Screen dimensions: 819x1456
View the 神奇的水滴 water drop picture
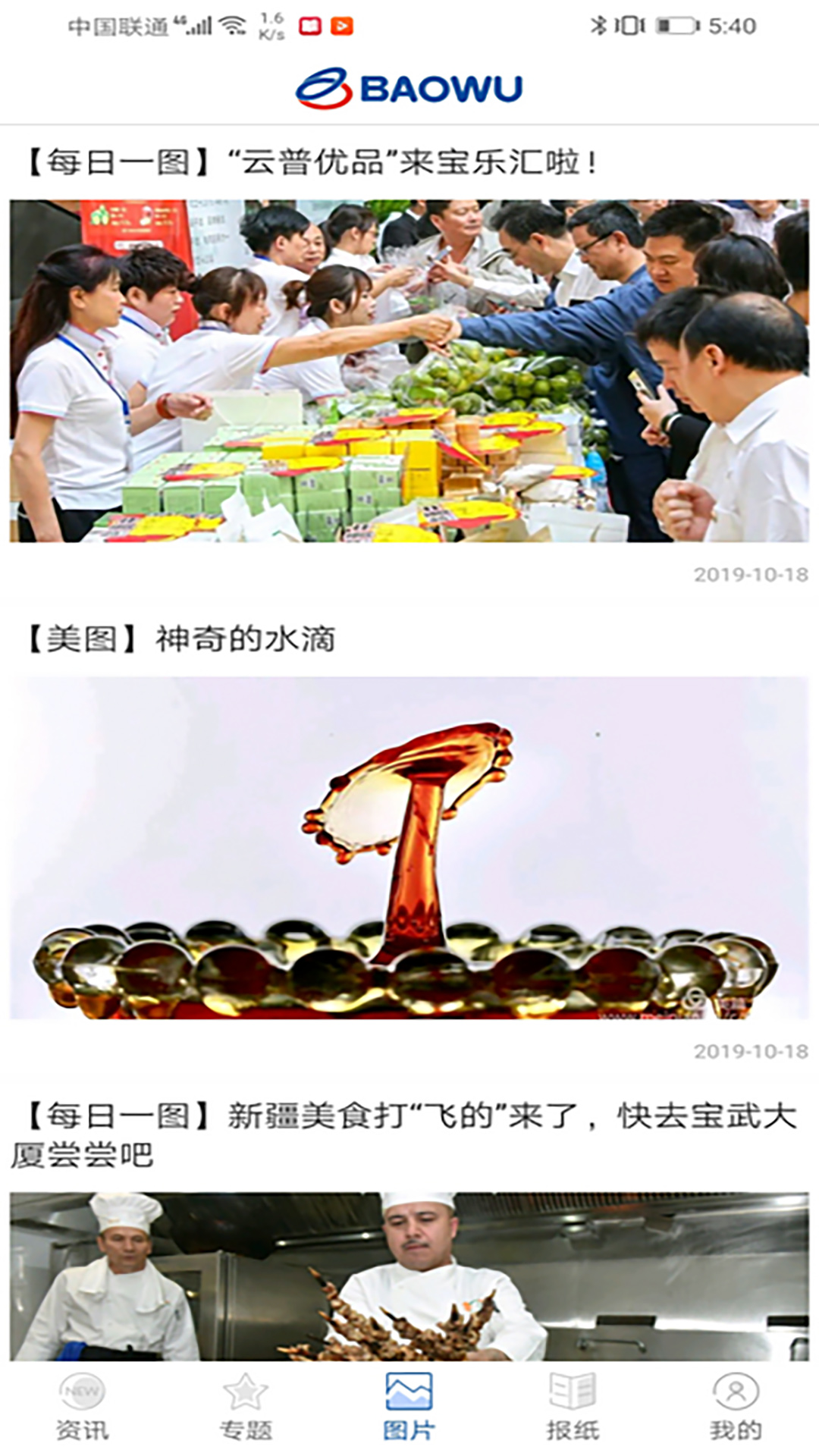pyautogui.click(x=409, y=847)
